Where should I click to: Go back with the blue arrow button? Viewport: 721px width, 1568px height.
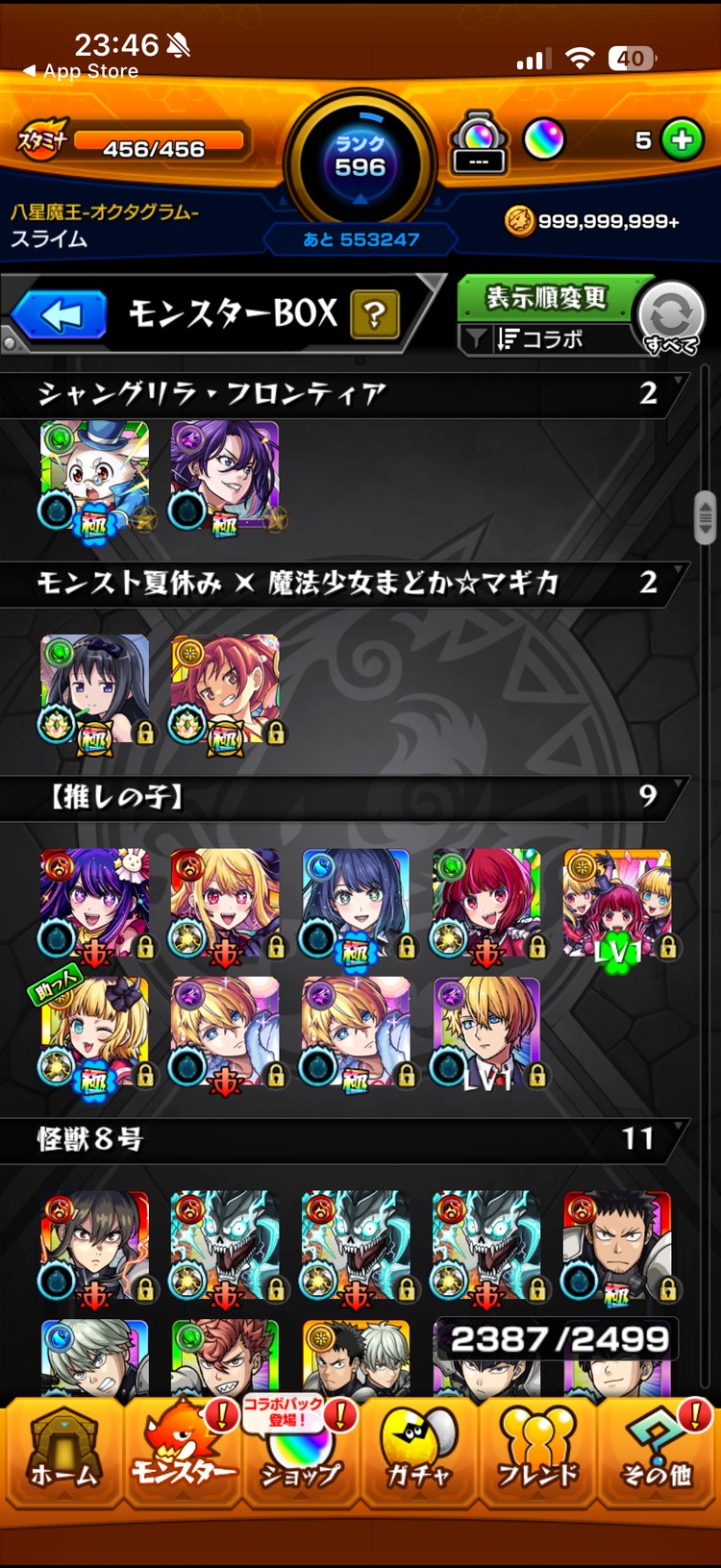[x=60, y=315]
